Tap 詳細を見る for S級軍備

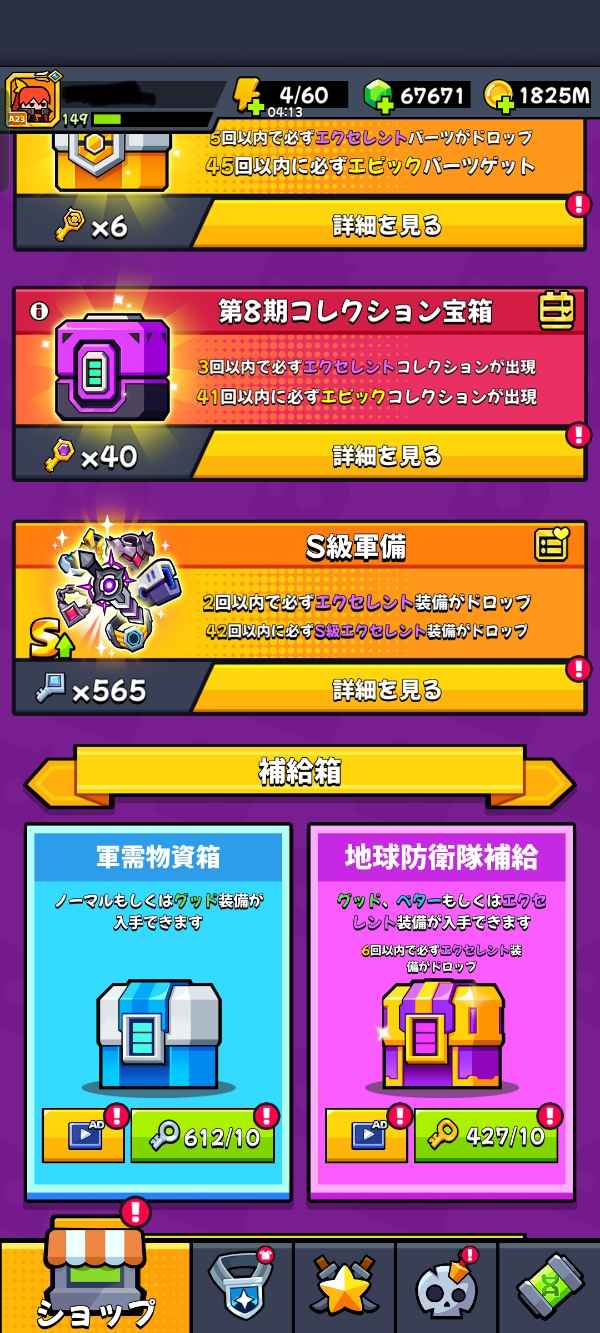pyautogui.click(x=388, y=690)
